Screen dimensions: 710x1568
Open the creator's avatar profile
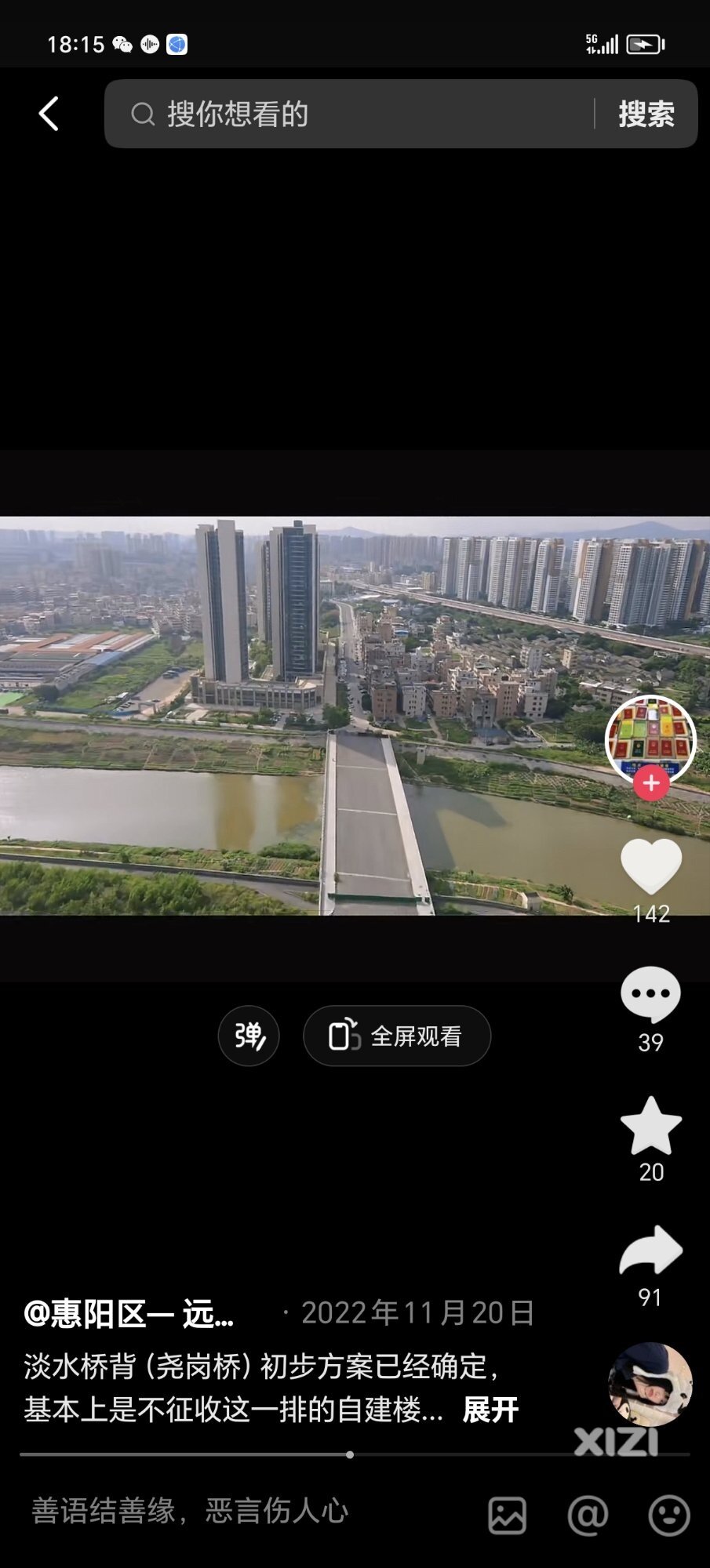650,739
